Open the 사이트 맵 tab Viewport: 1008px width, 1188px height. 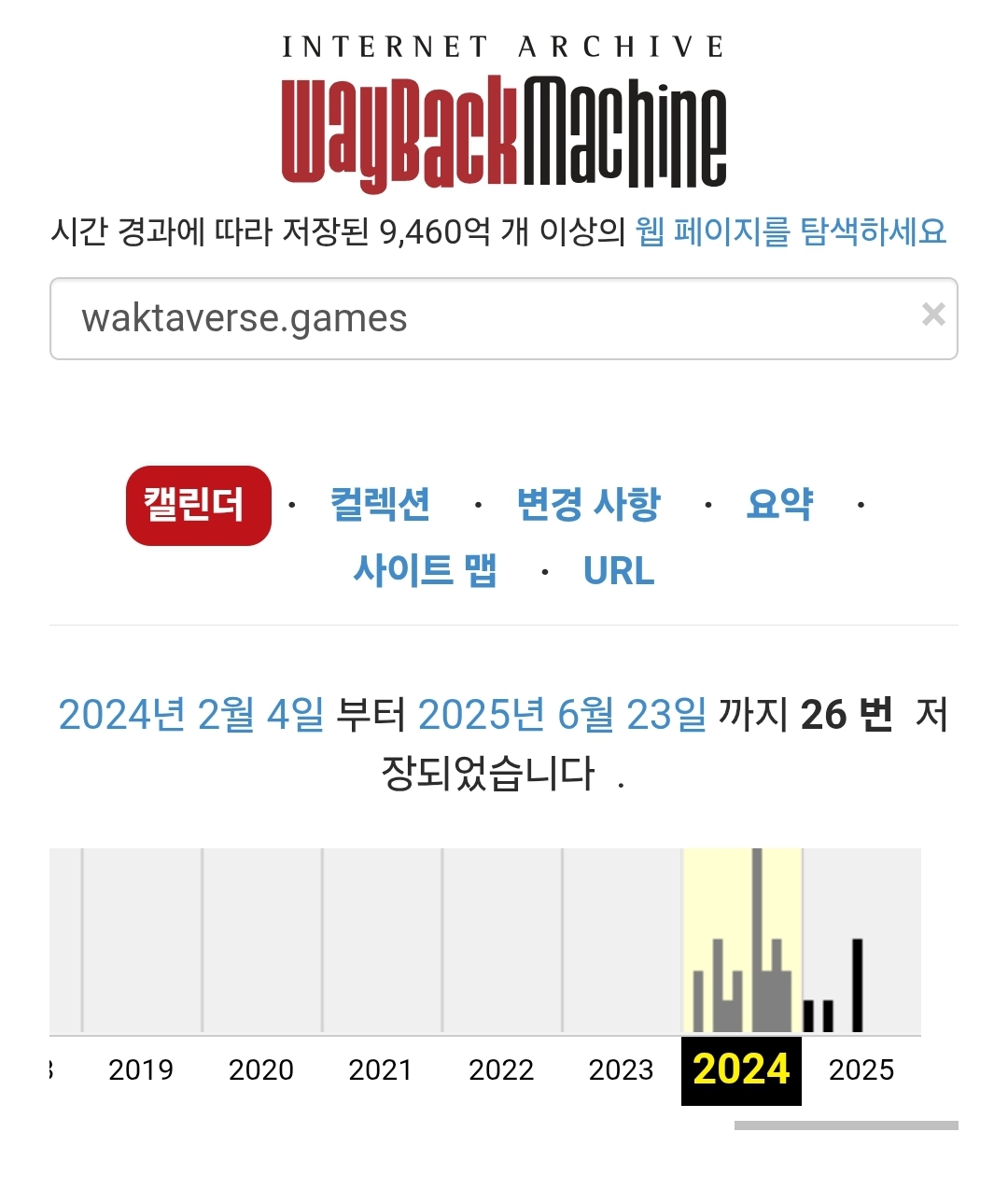[x=425, y=570]
